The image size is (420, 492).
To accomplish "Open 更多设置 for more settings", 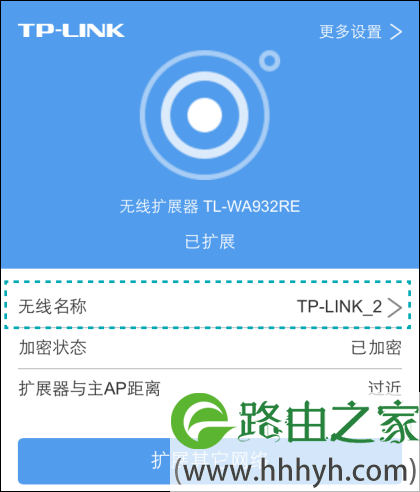I will tap(361, 32).
